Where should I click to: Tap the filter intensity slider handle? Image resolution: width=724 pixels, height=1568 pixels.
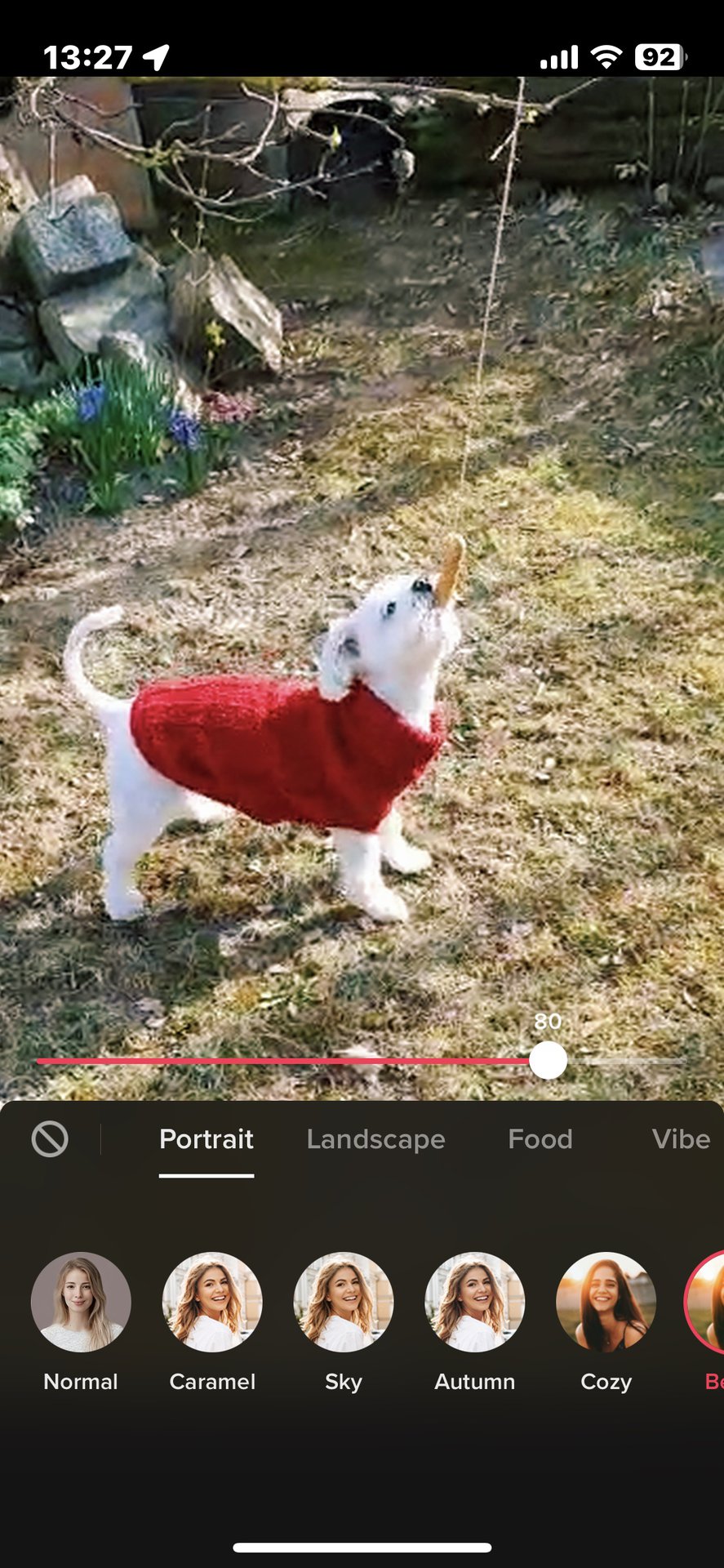click(548, 1061)
